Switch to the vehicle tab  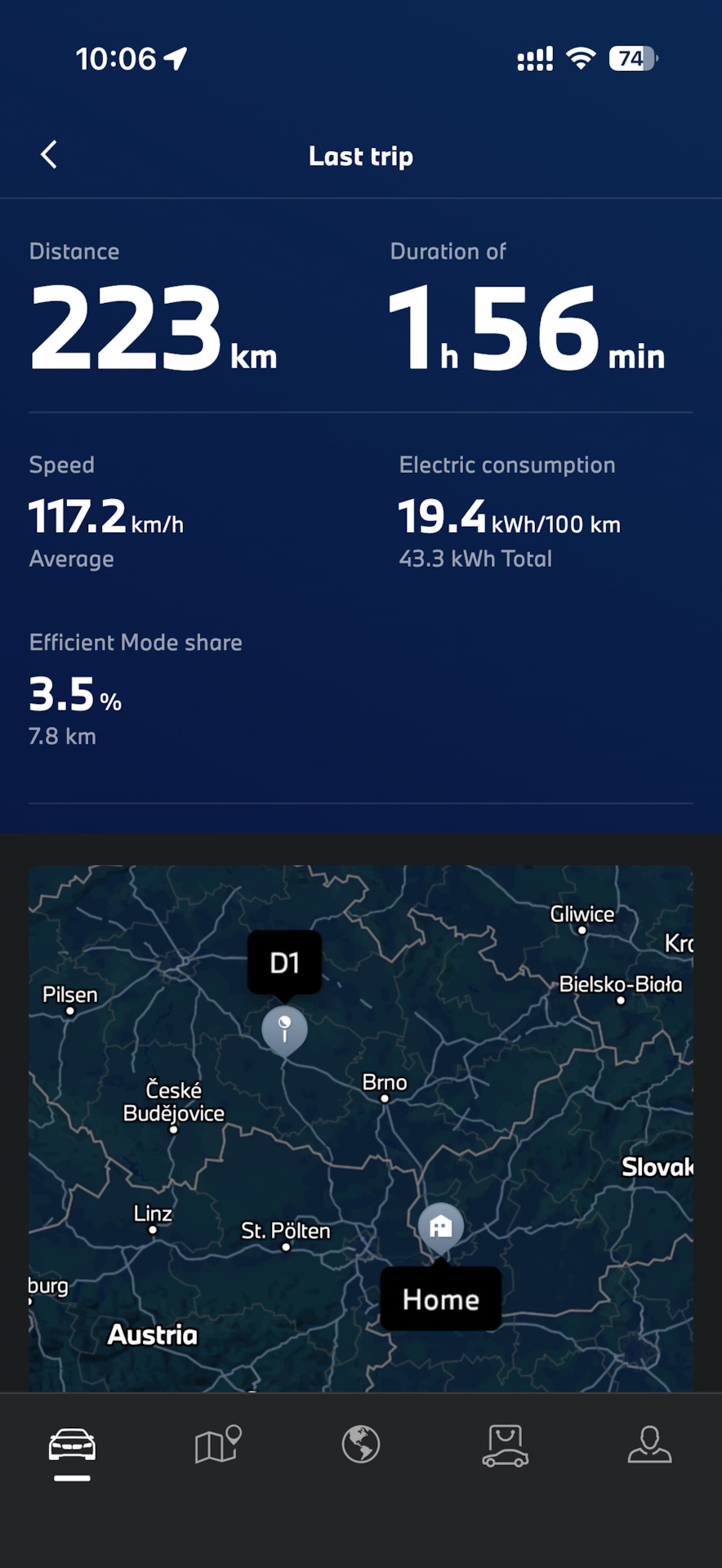click(72, 1445)
